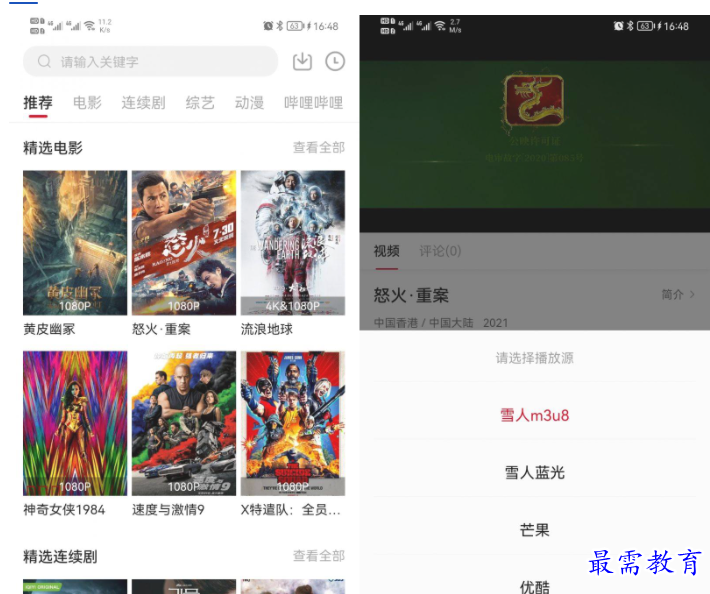Open the keyword search field

[x=150, y=62]
